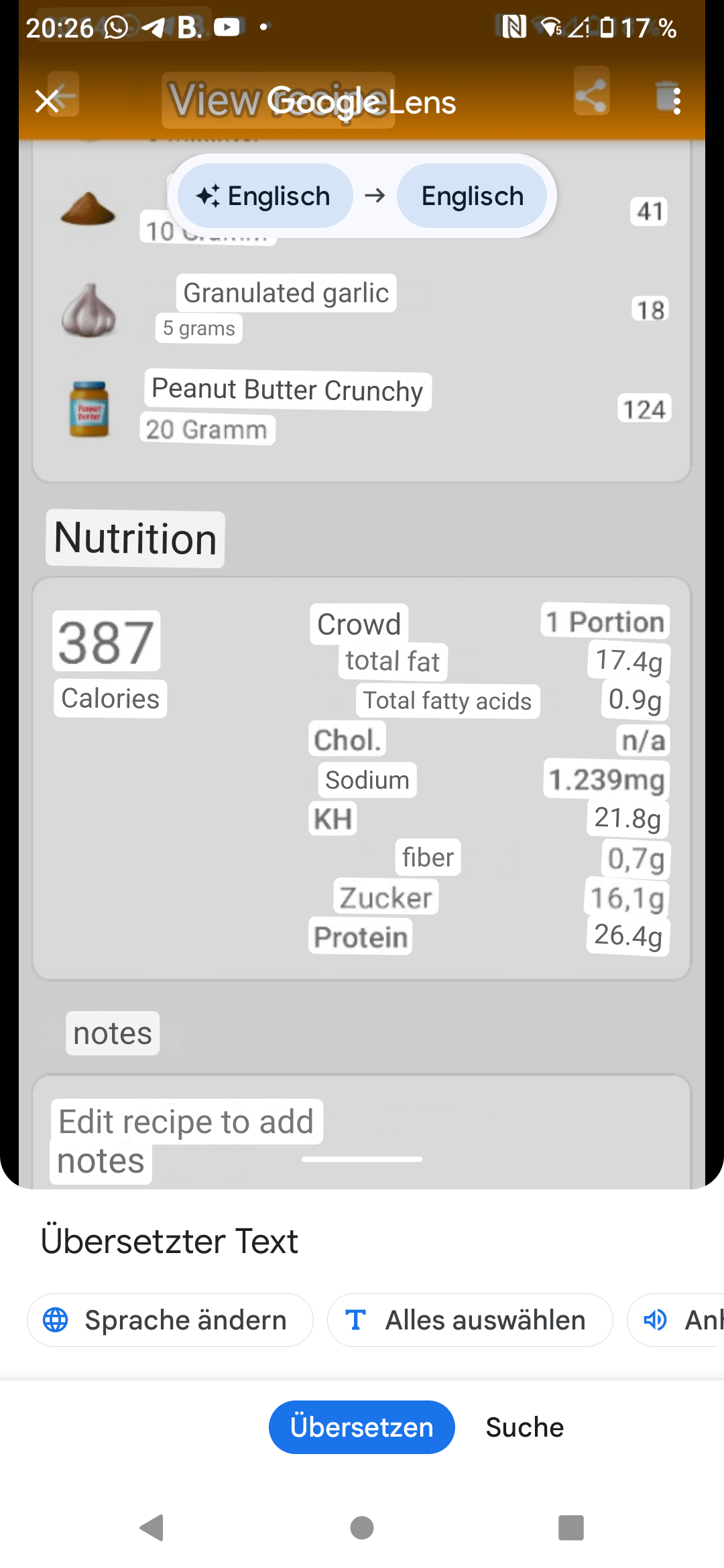The height and width of the screenshot is (1568, 724).
Task: Tap Sprache ändern chip
Action: click(170, 1320)
